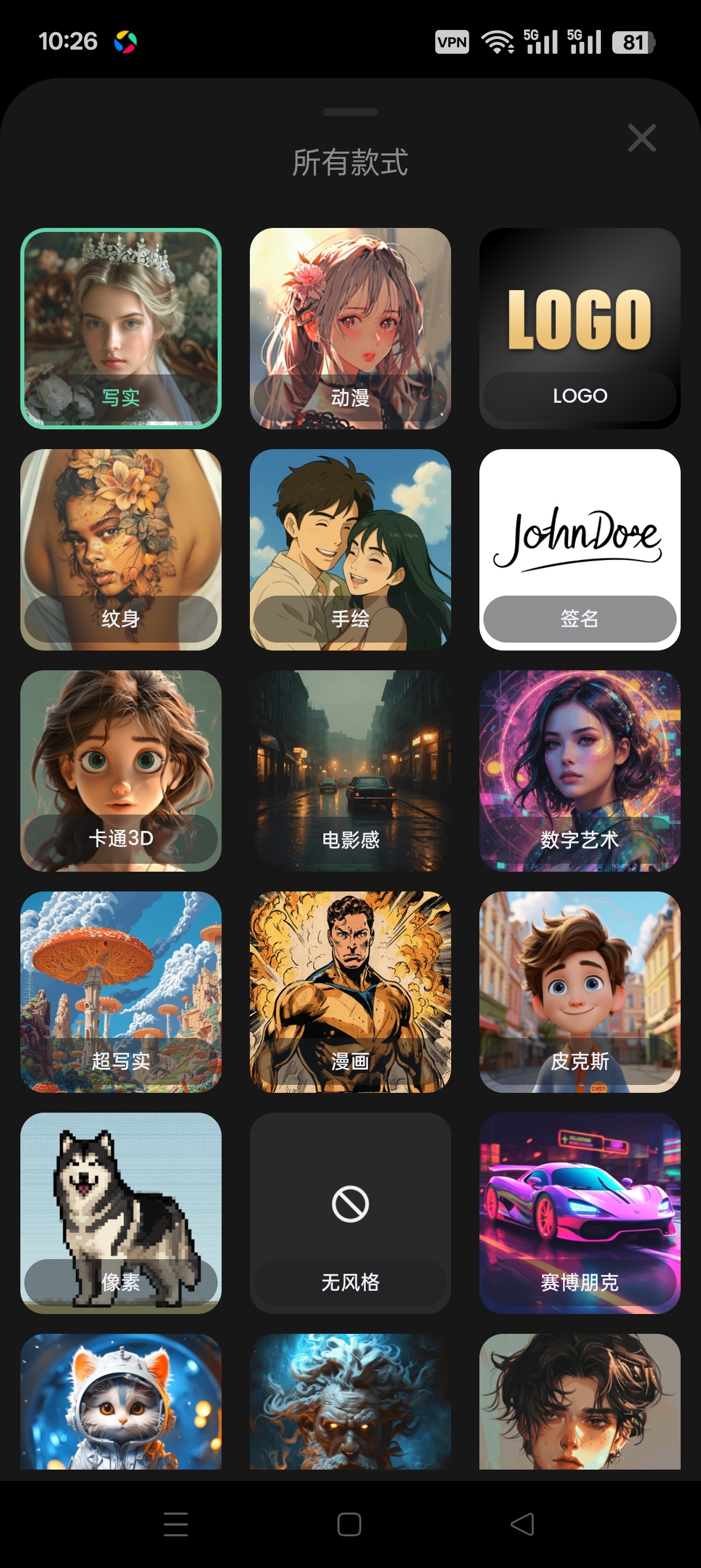Tap the system back button
701x1568 pixels.
click(522, 1524)
